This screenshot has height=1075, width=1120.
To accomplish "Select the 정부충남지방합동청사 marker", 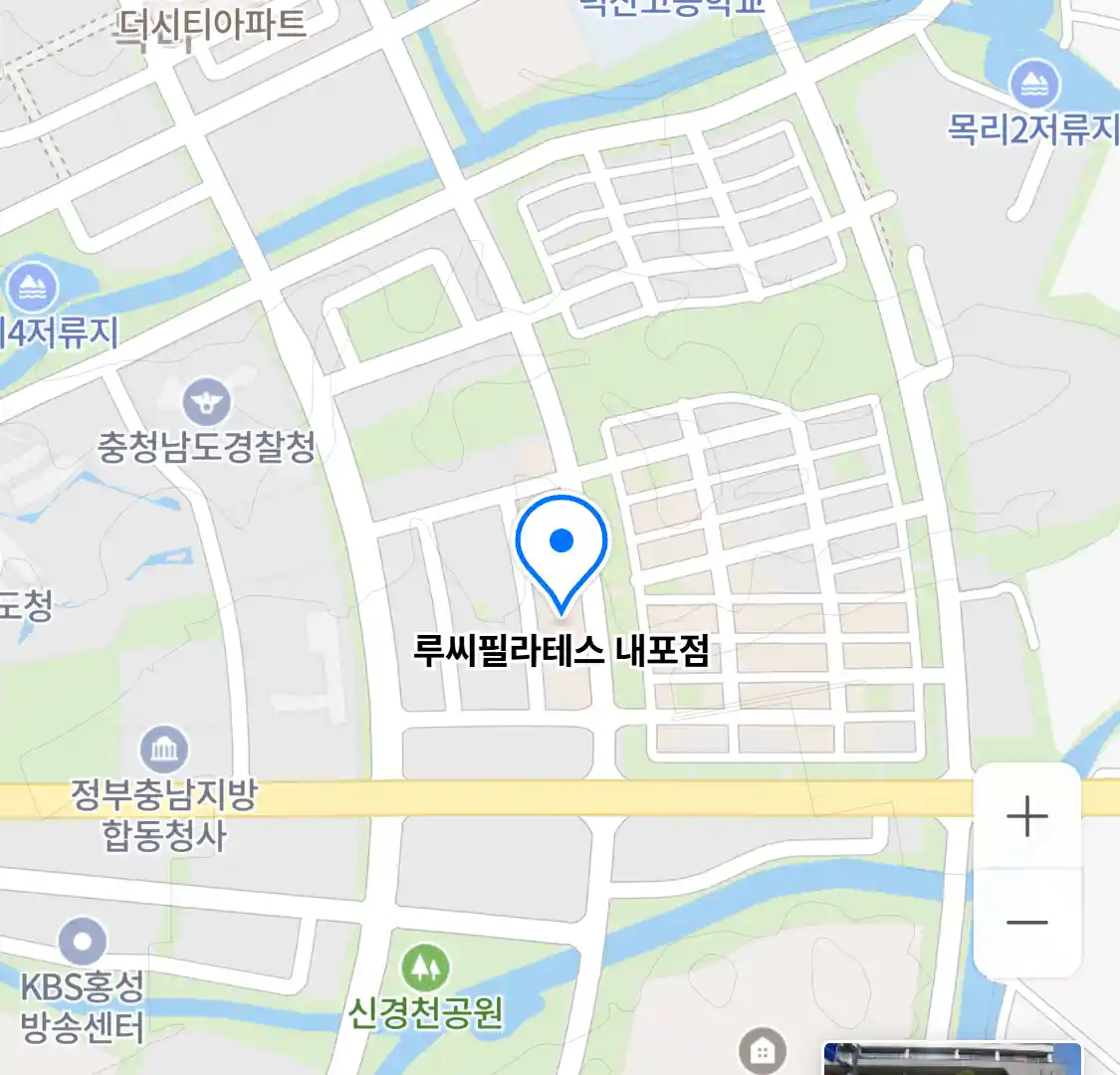I will pos(164,749).
